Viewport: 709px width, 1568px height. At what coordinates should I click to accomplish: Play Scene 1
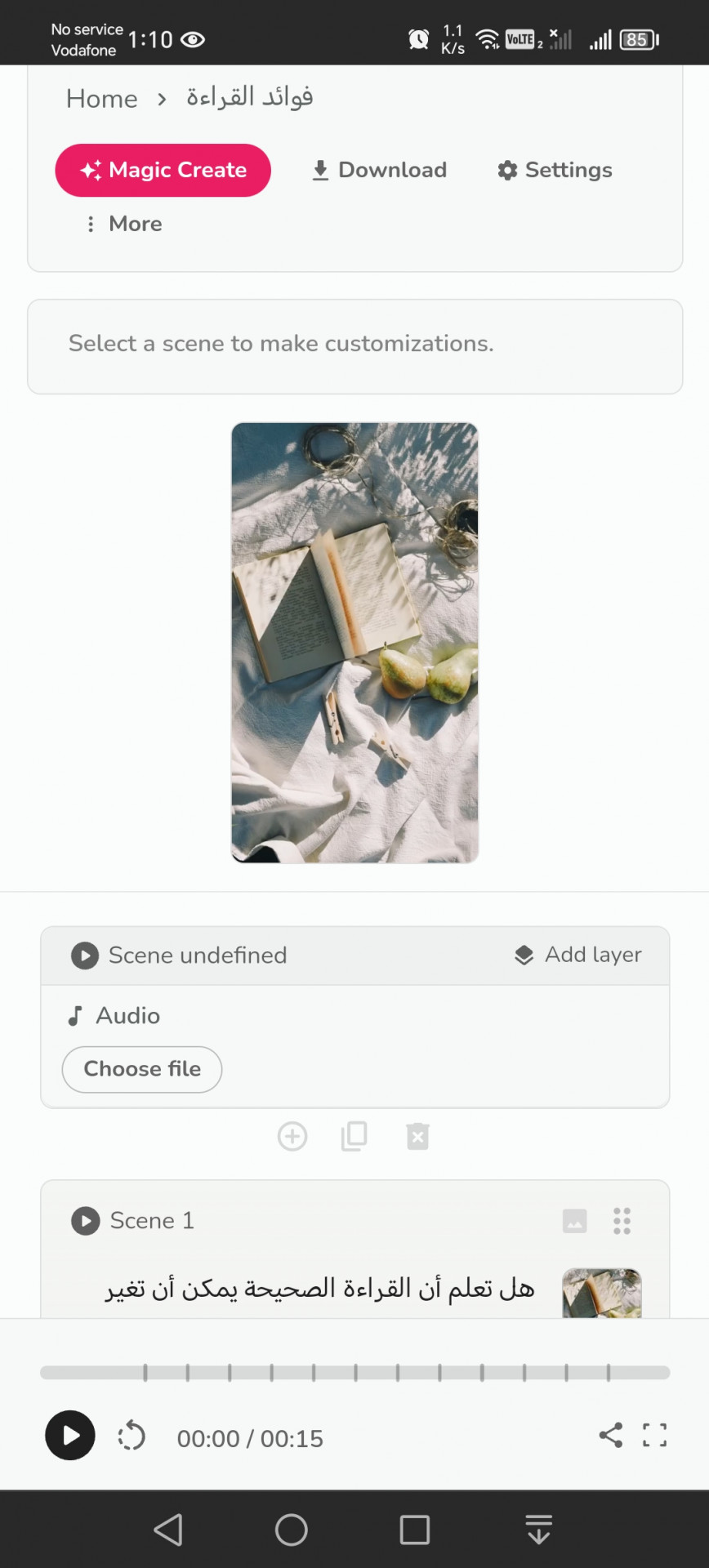click(x=85, y=1221)
